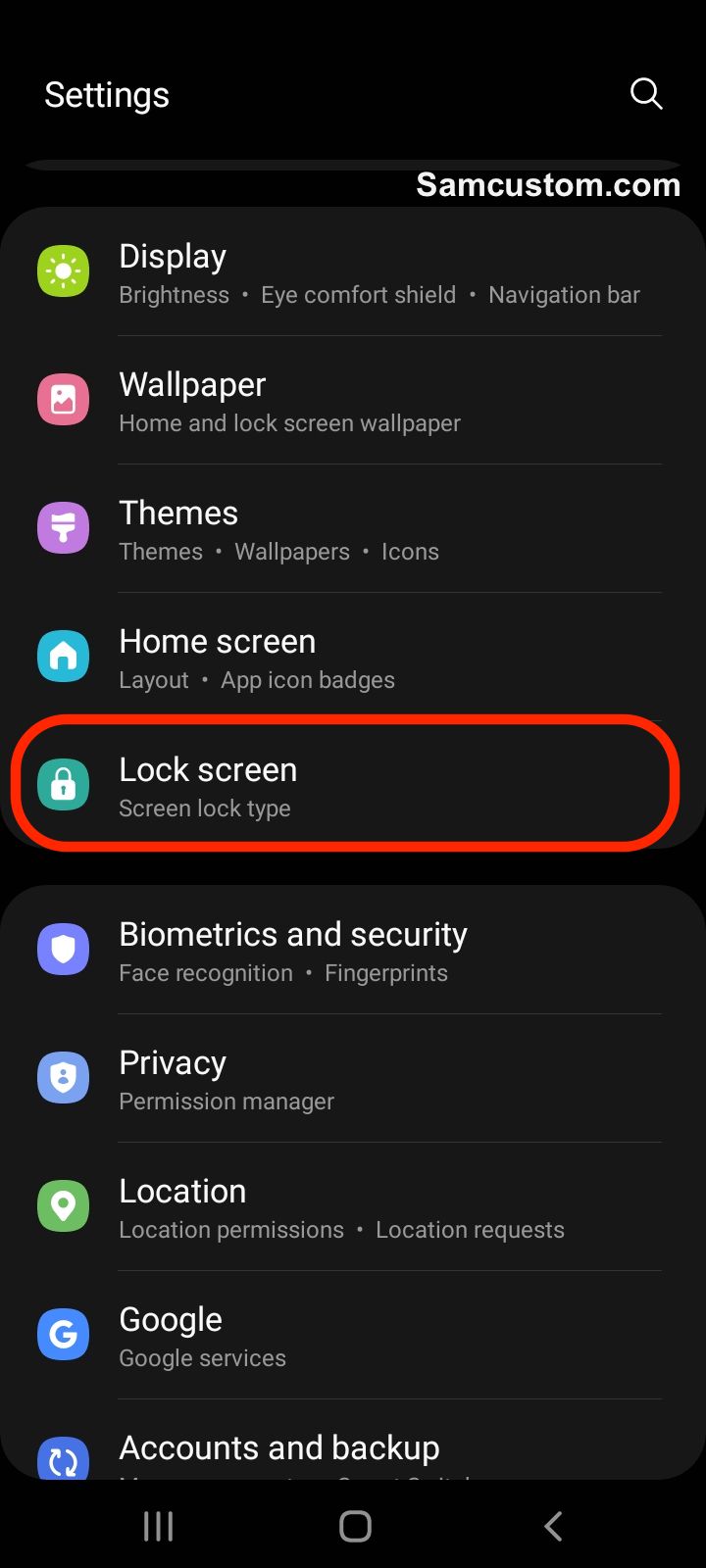Open Wallpaper settings
Screen dimensions: 706x1568
(353, 401)
